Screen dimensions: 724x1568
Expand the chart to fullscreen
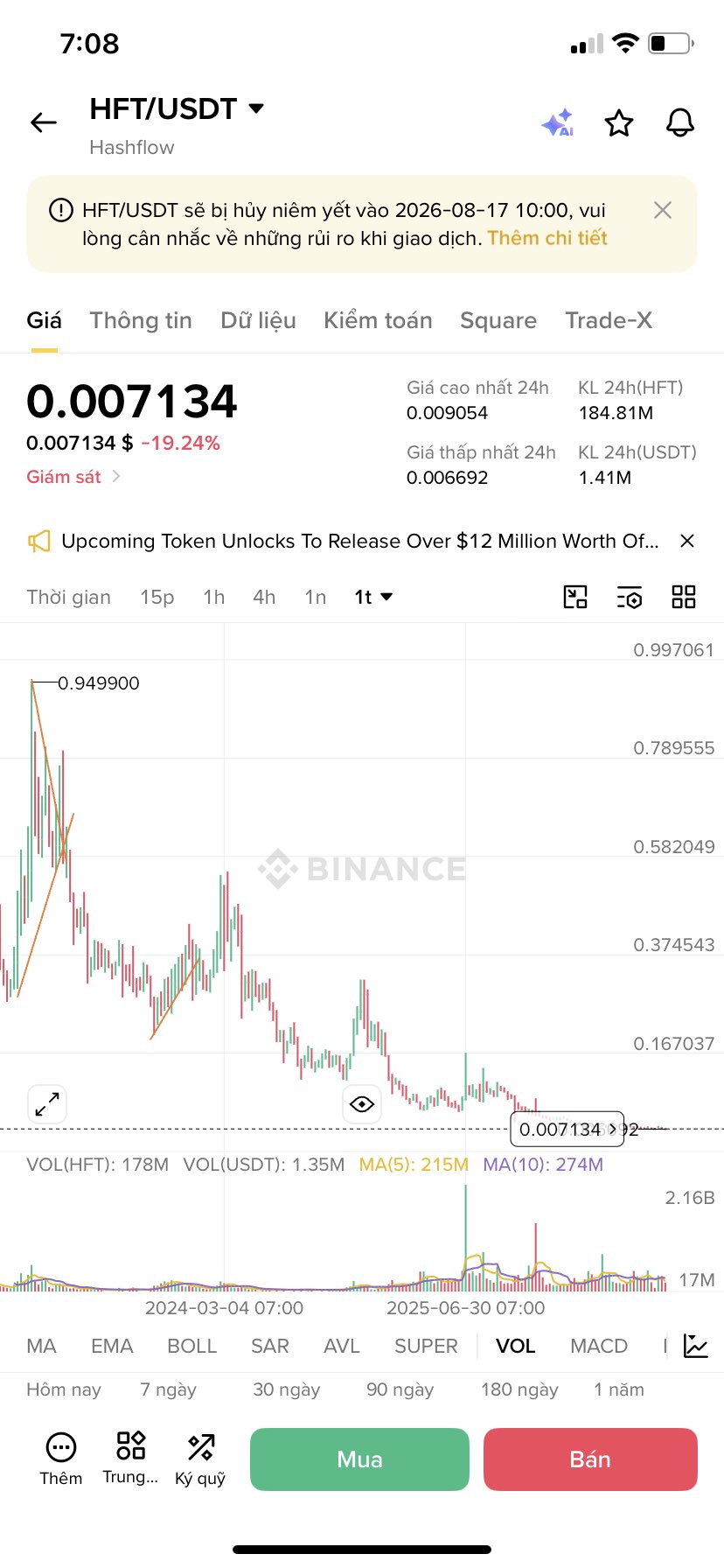tap(47, 1104)
